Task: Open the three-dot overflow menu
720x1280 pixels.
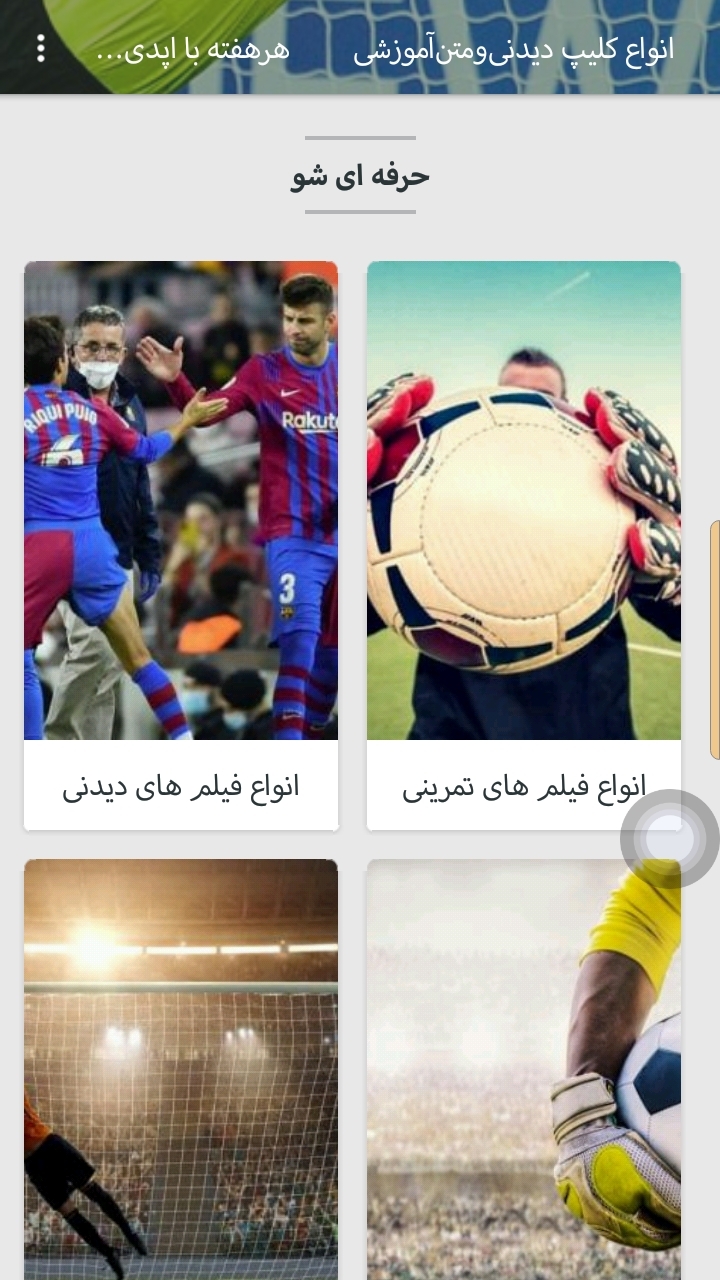Action: 40,48
